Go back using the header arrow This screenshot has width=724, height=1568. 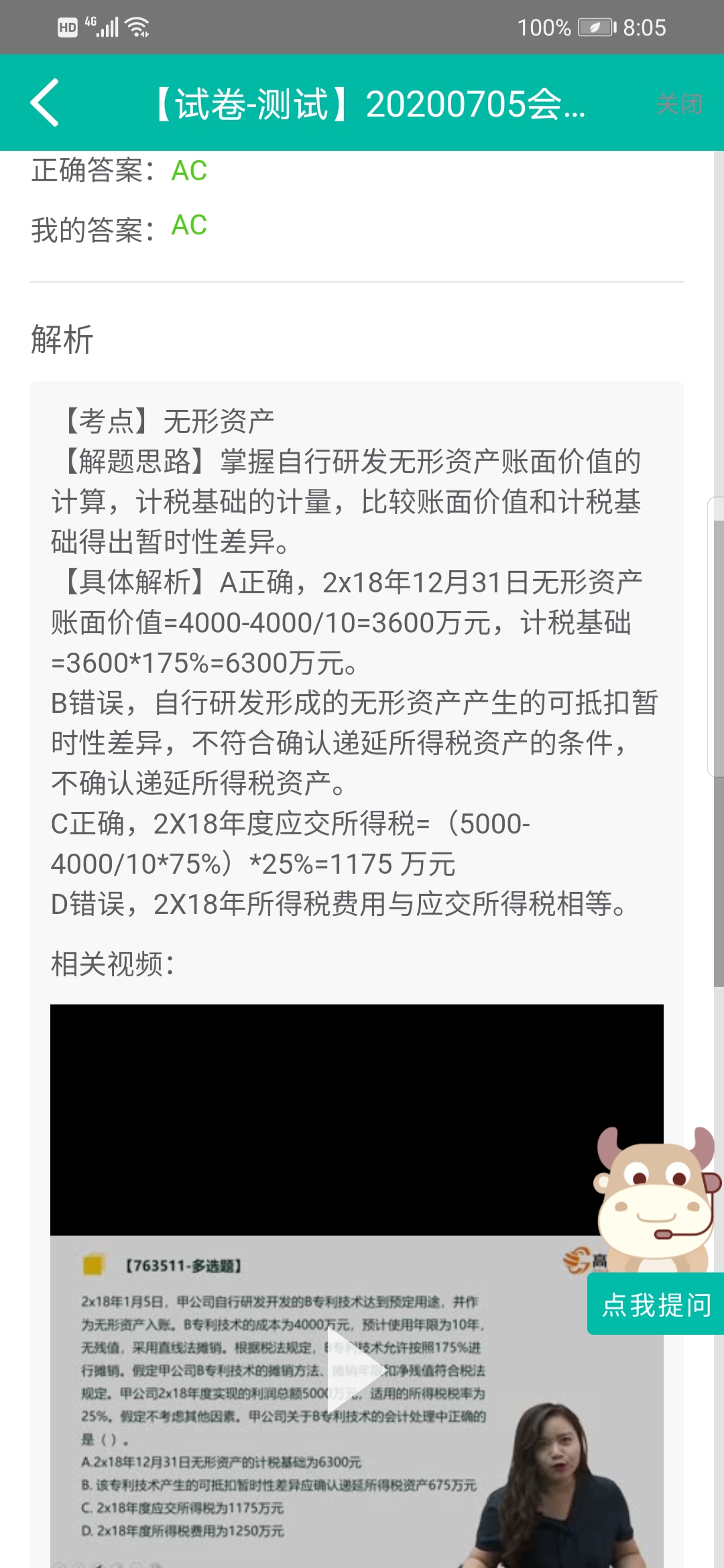pos(45,103)
